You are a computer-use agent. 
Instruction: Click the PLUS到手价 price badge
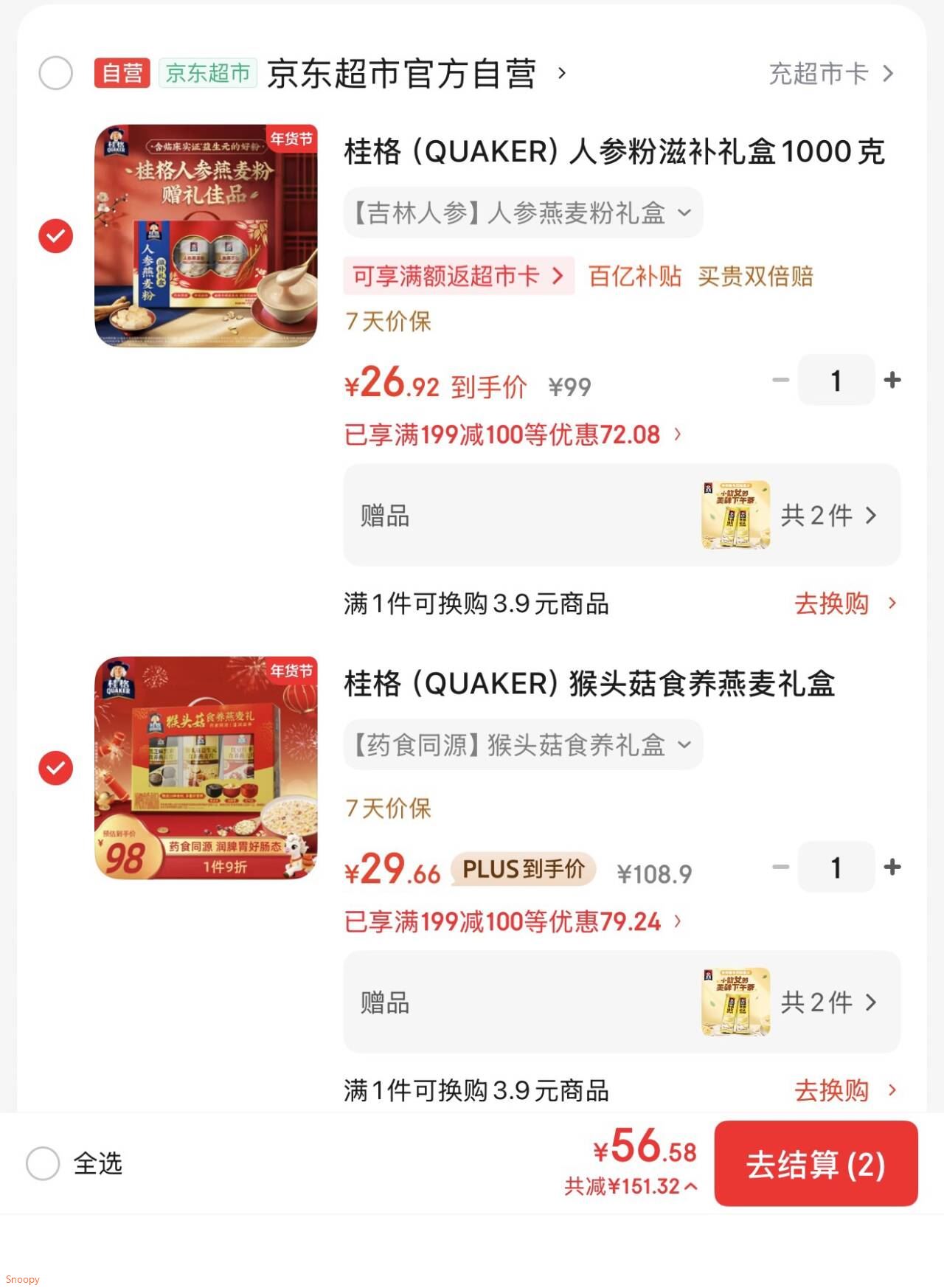click(522, 869)
